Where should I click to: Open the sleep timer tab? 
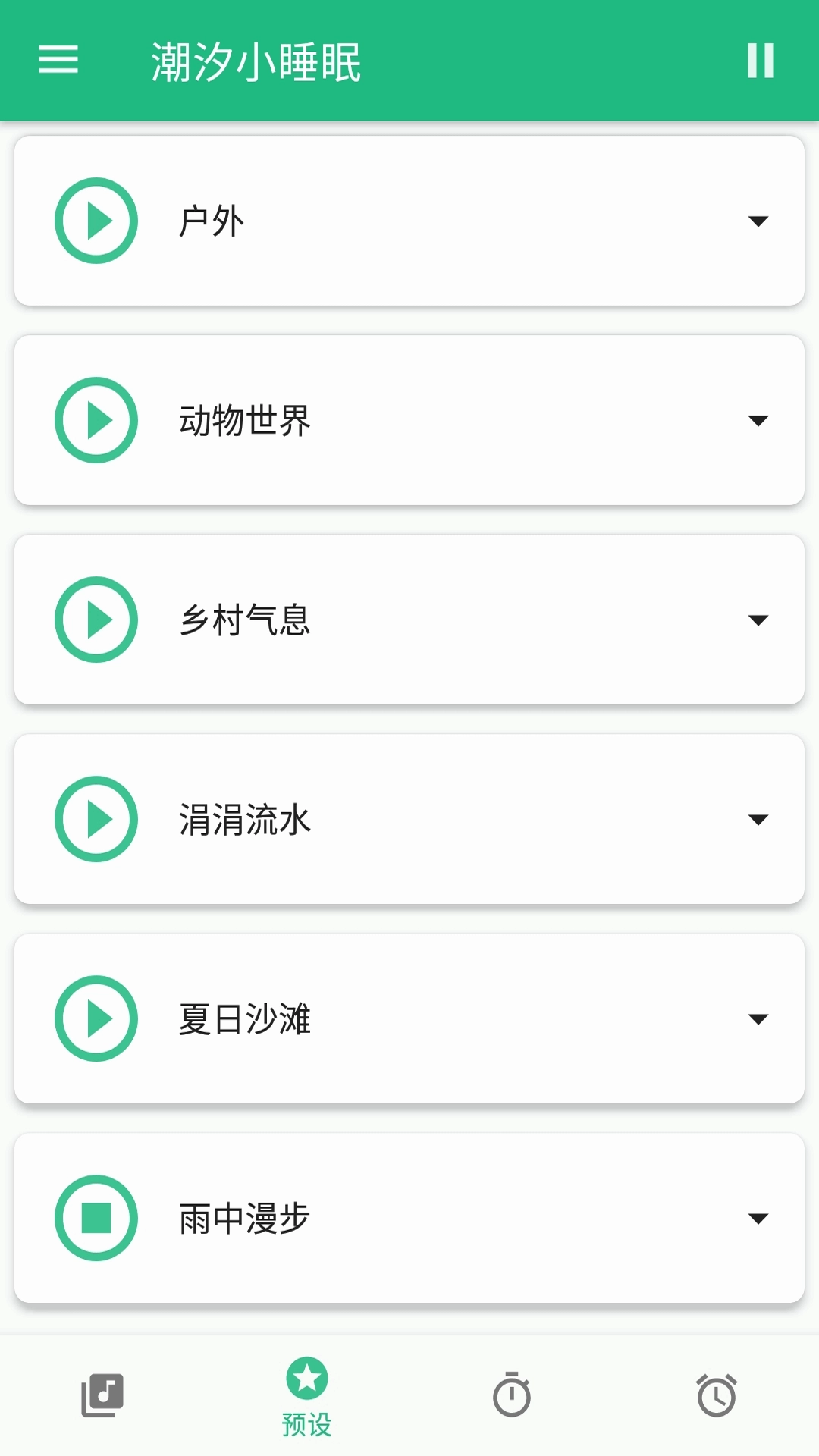pyautogui.click(x=512, y=1395)
